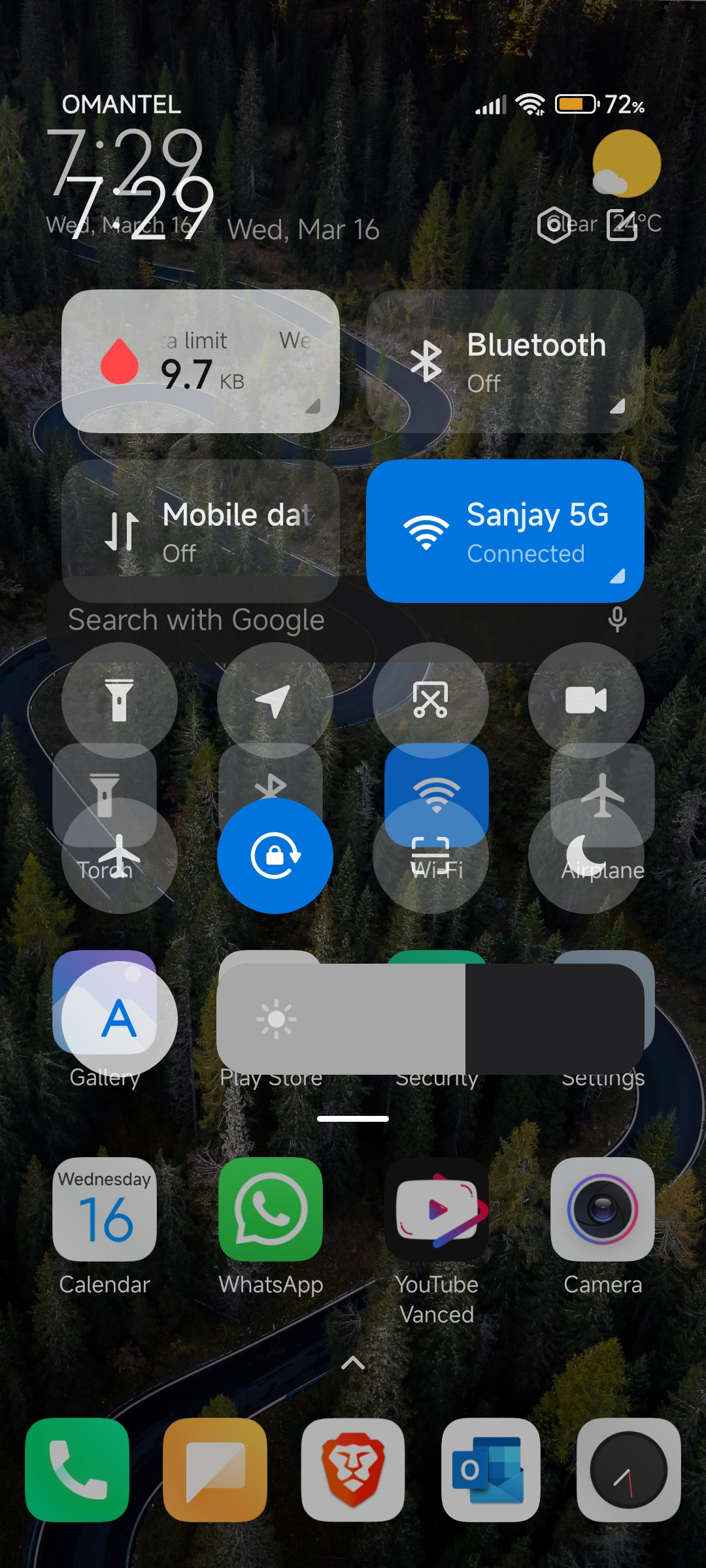Tap the voice search microphone
The width and height of the screenshot is (706, 1568).
(617, 619)
